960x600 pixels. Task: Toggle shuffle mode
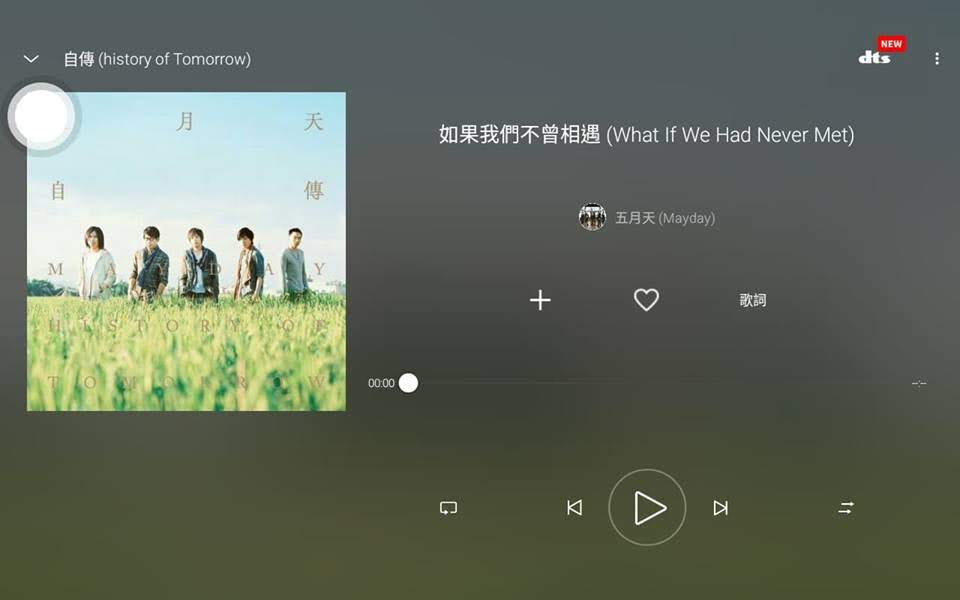coord(846,508)
